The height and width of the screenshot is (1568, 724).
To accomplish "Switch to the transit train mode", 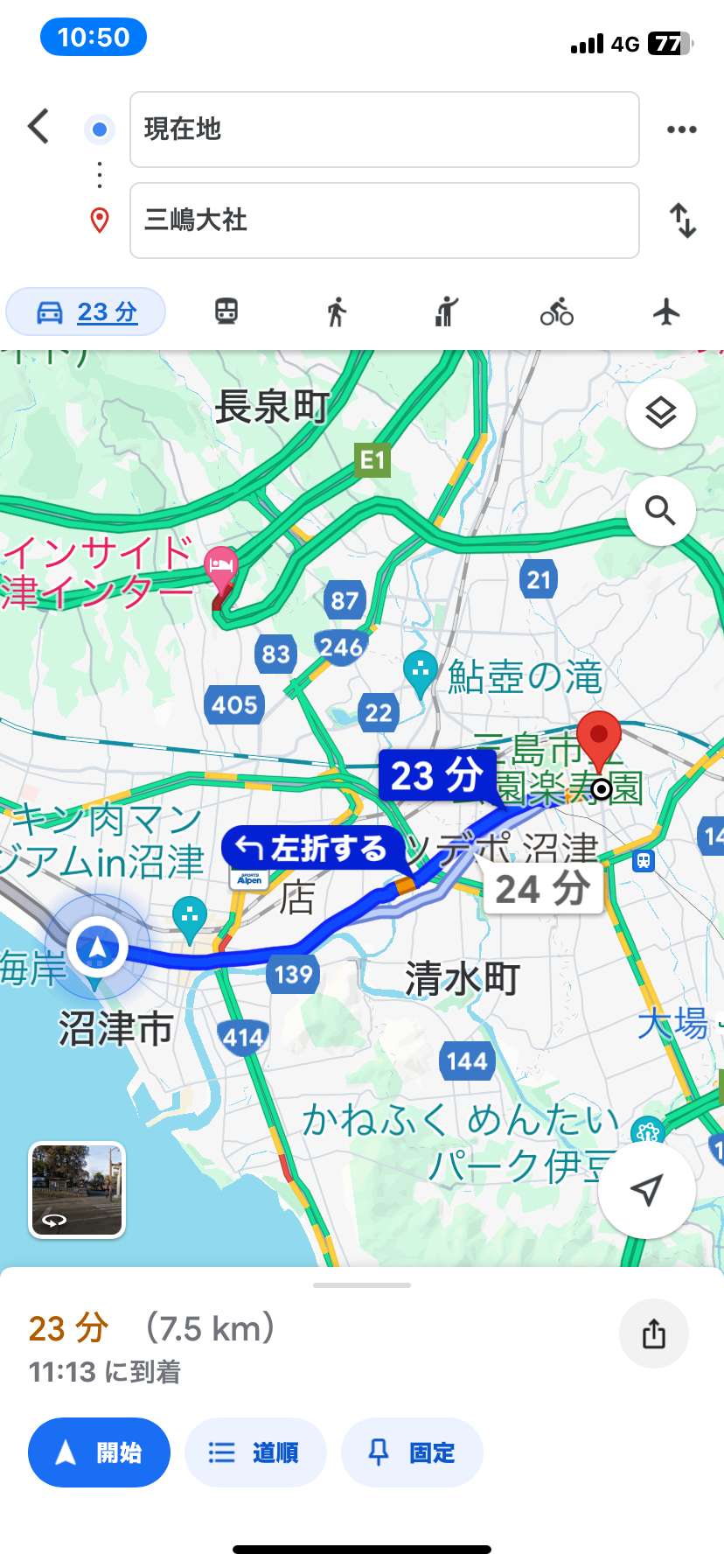I will point(226,311).
